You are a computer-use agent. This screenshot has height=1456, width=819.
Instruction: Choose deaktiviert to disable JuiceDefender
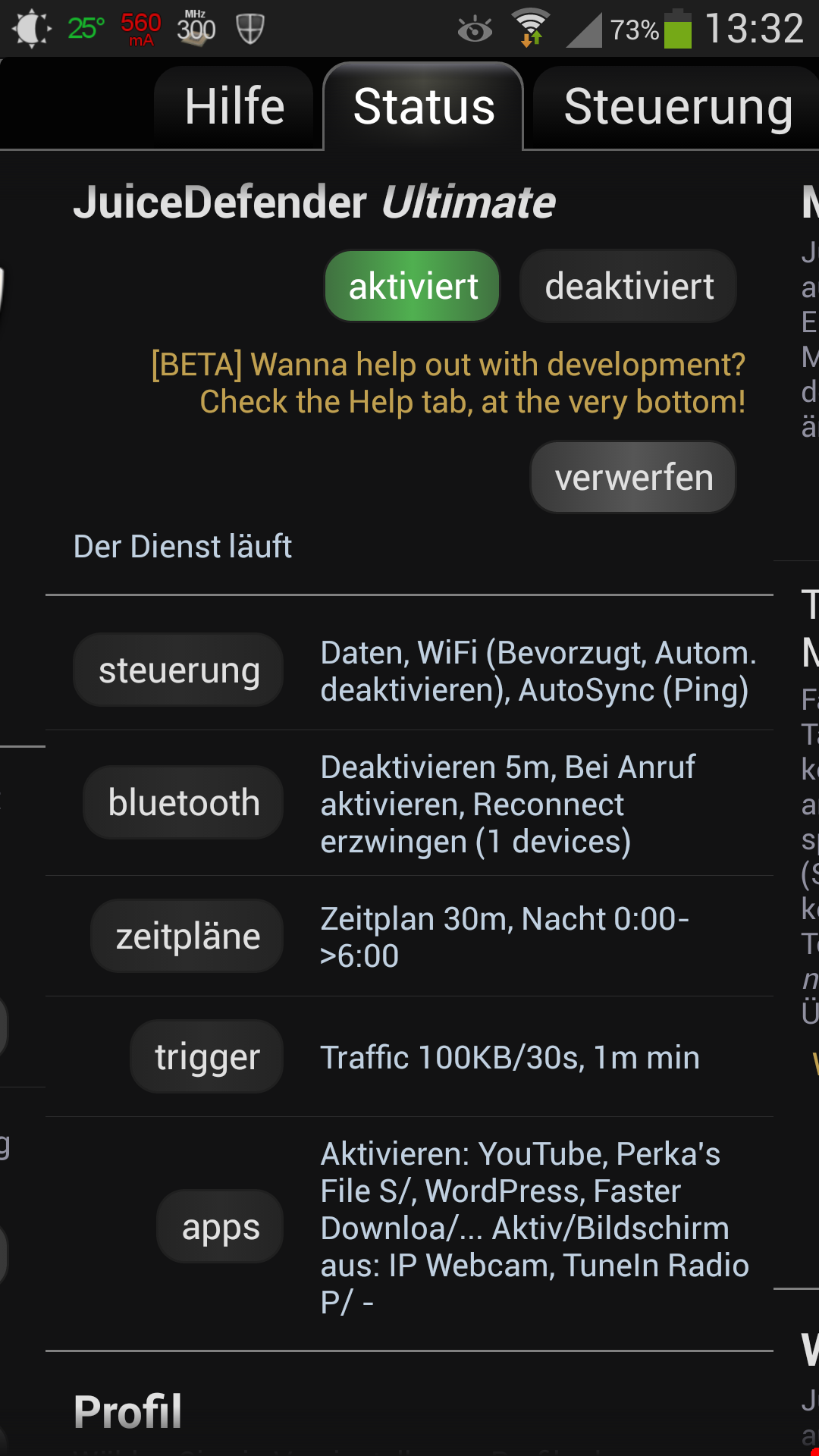(x=629, y=287)
